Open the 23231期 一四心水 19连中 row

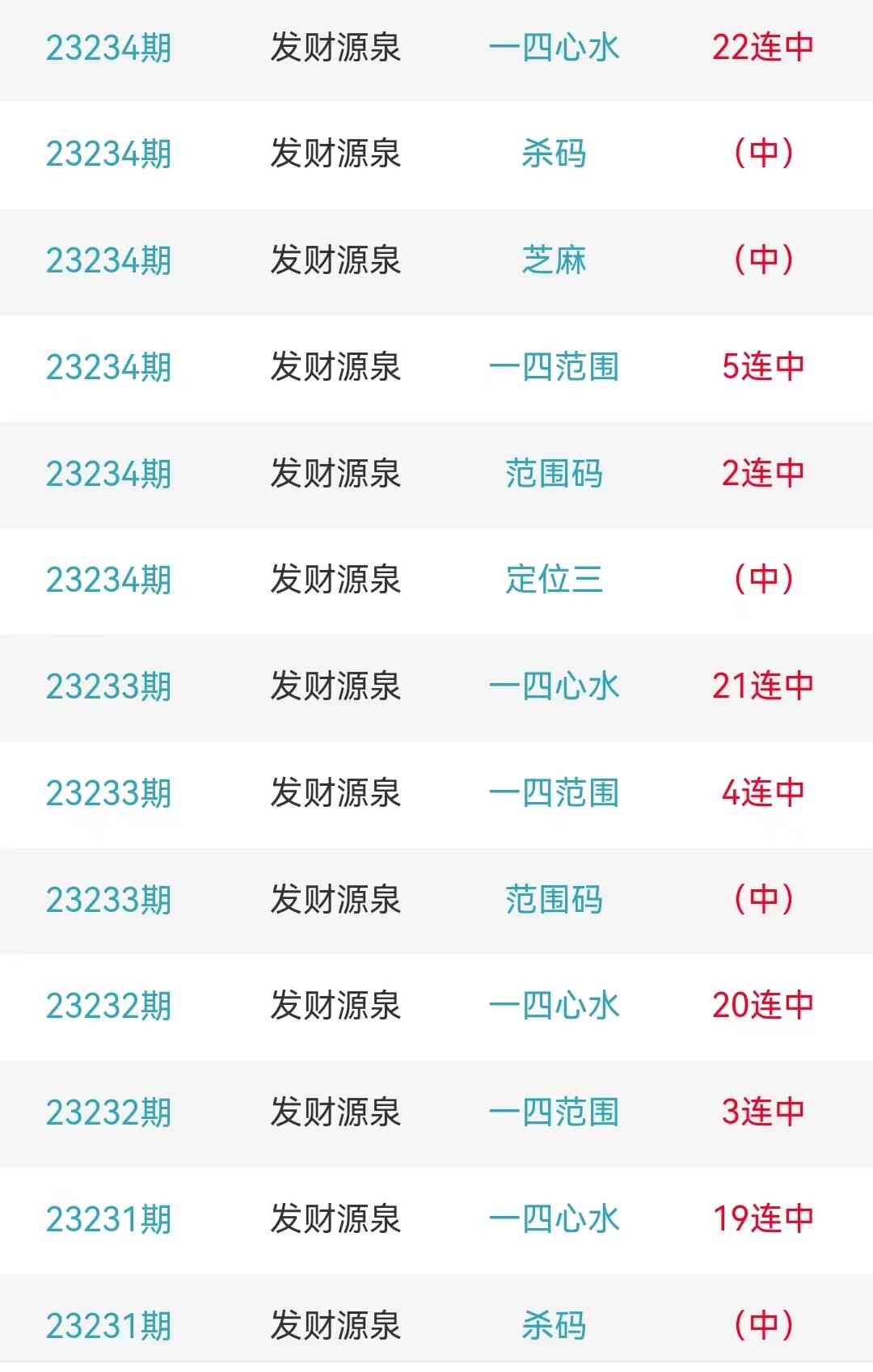[x=554, y=1219]
